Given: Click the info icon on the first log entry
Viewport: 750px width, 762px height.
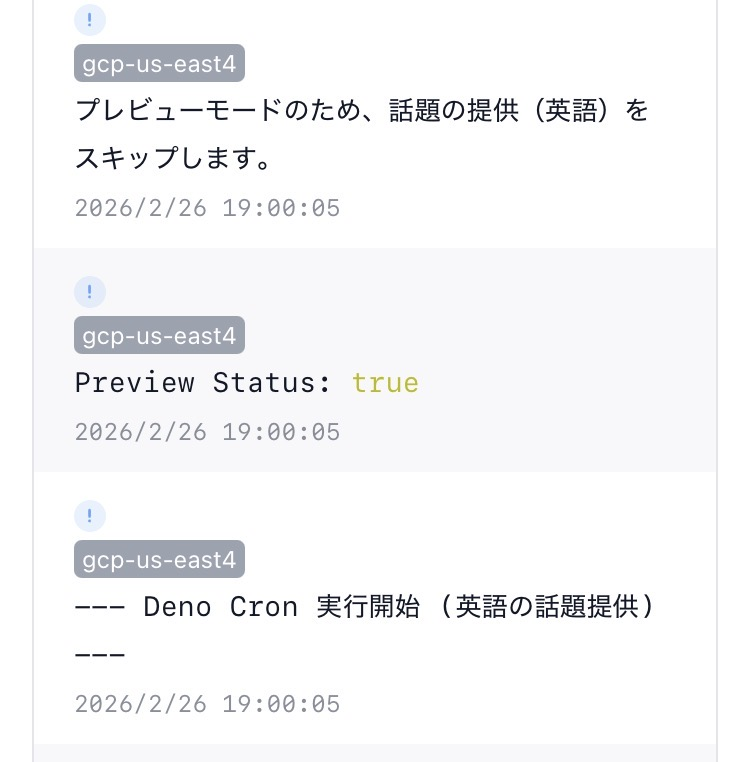Looking at the screenshot, I should tap(89, 19).
